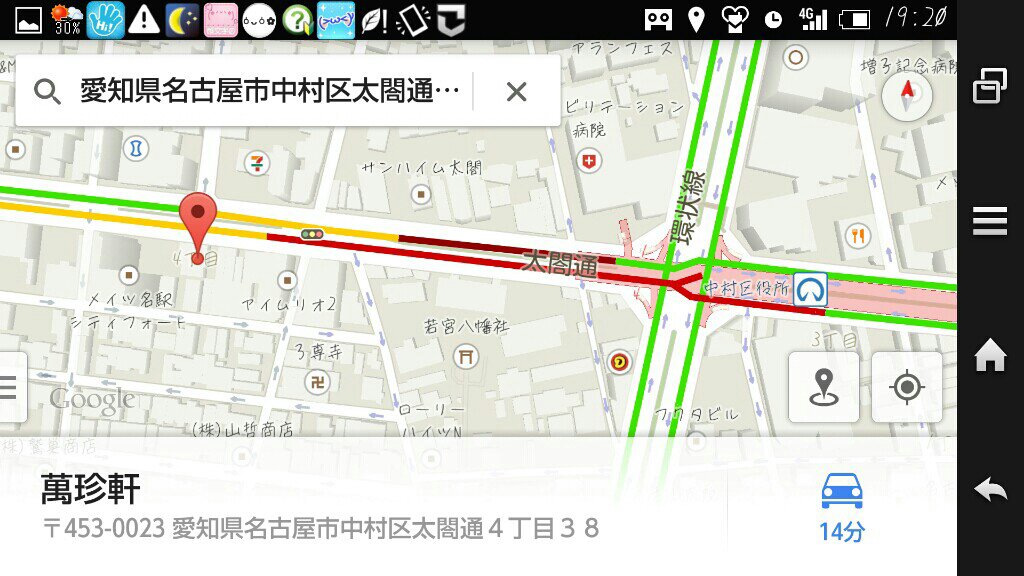Open 萬珍軒 place details
This screenshot has height=576, width=1024.
(320, 507)
